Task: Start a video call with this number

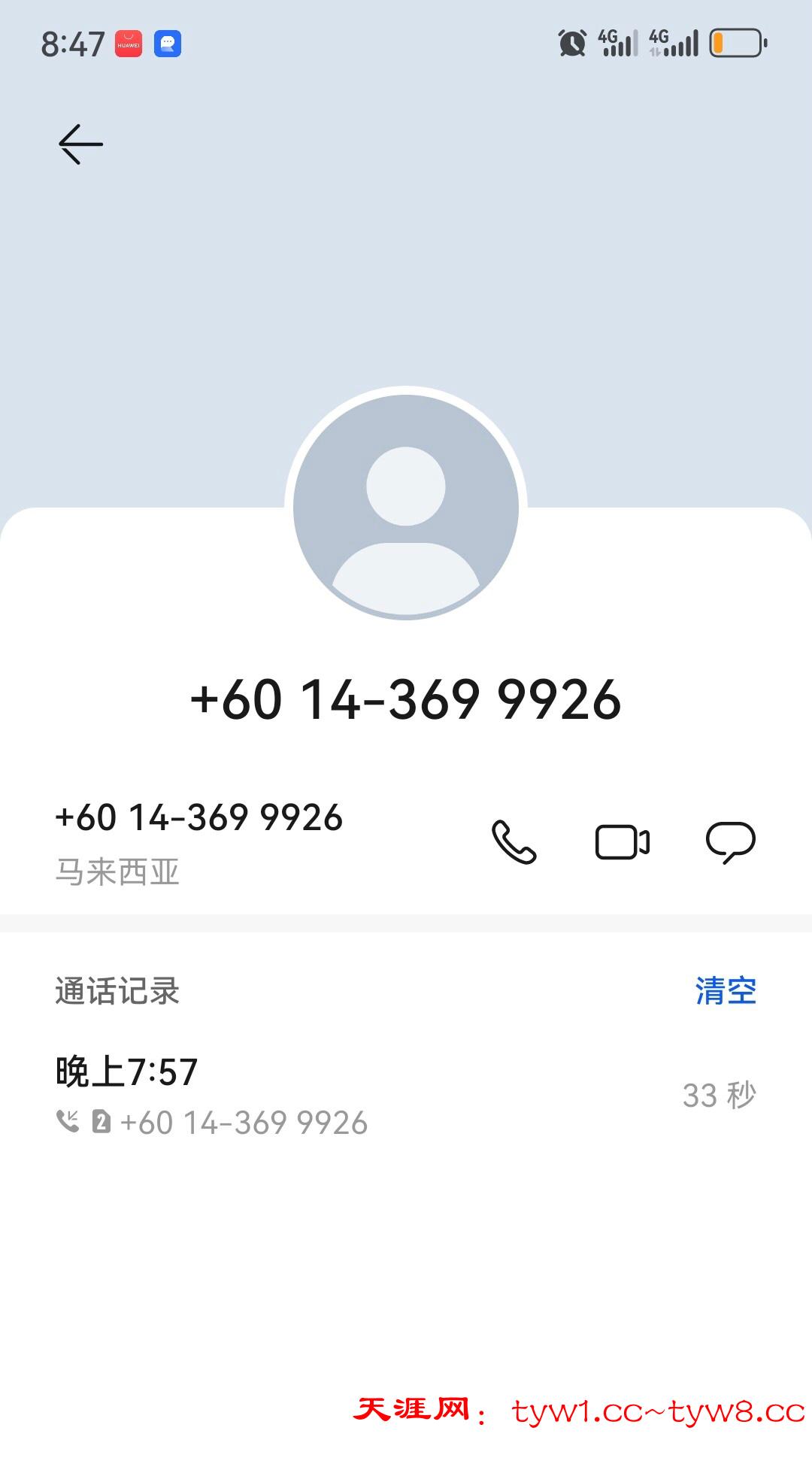Action: point(622,841)
